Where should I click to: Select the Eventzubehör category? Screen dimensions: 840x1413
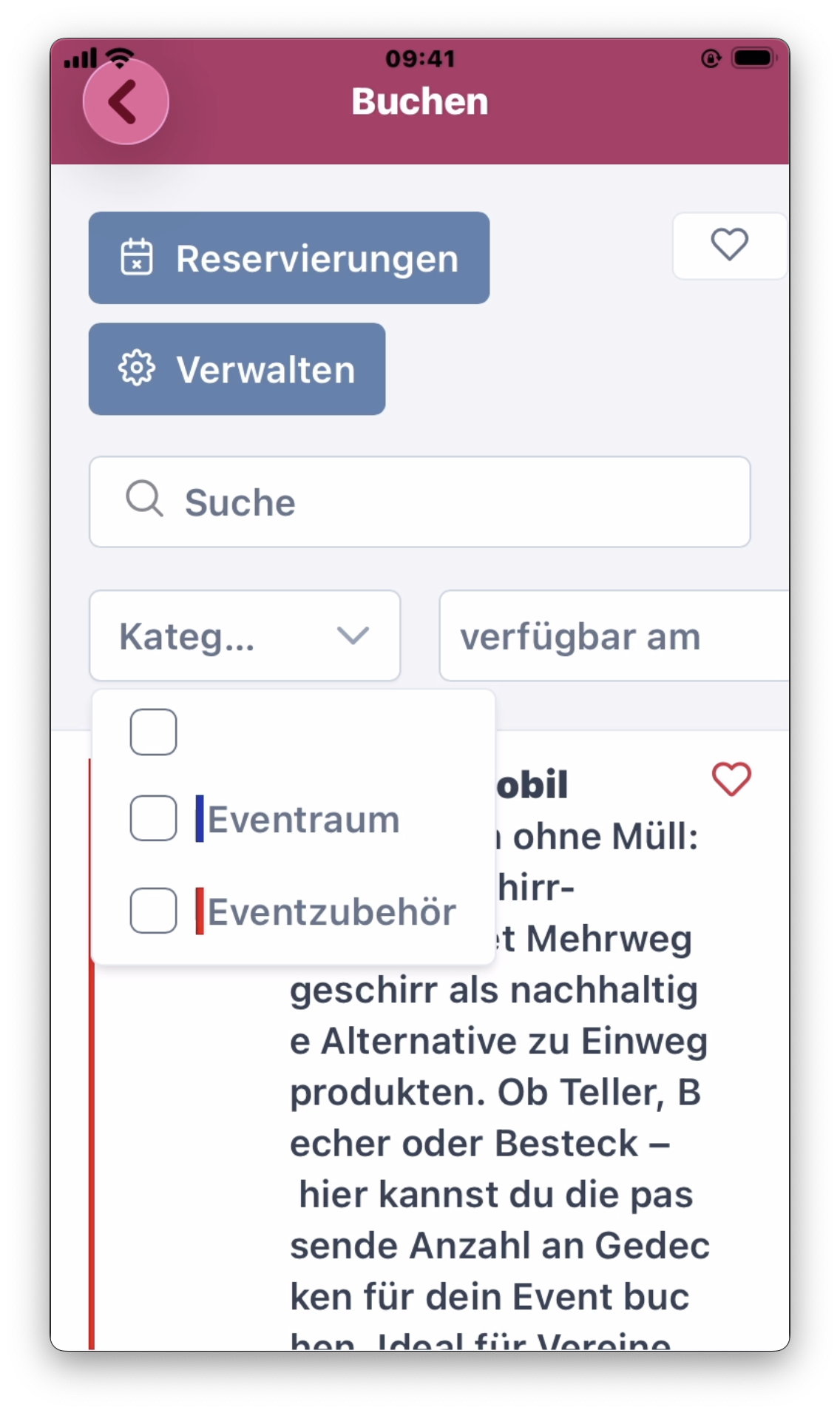click(153, 911)
